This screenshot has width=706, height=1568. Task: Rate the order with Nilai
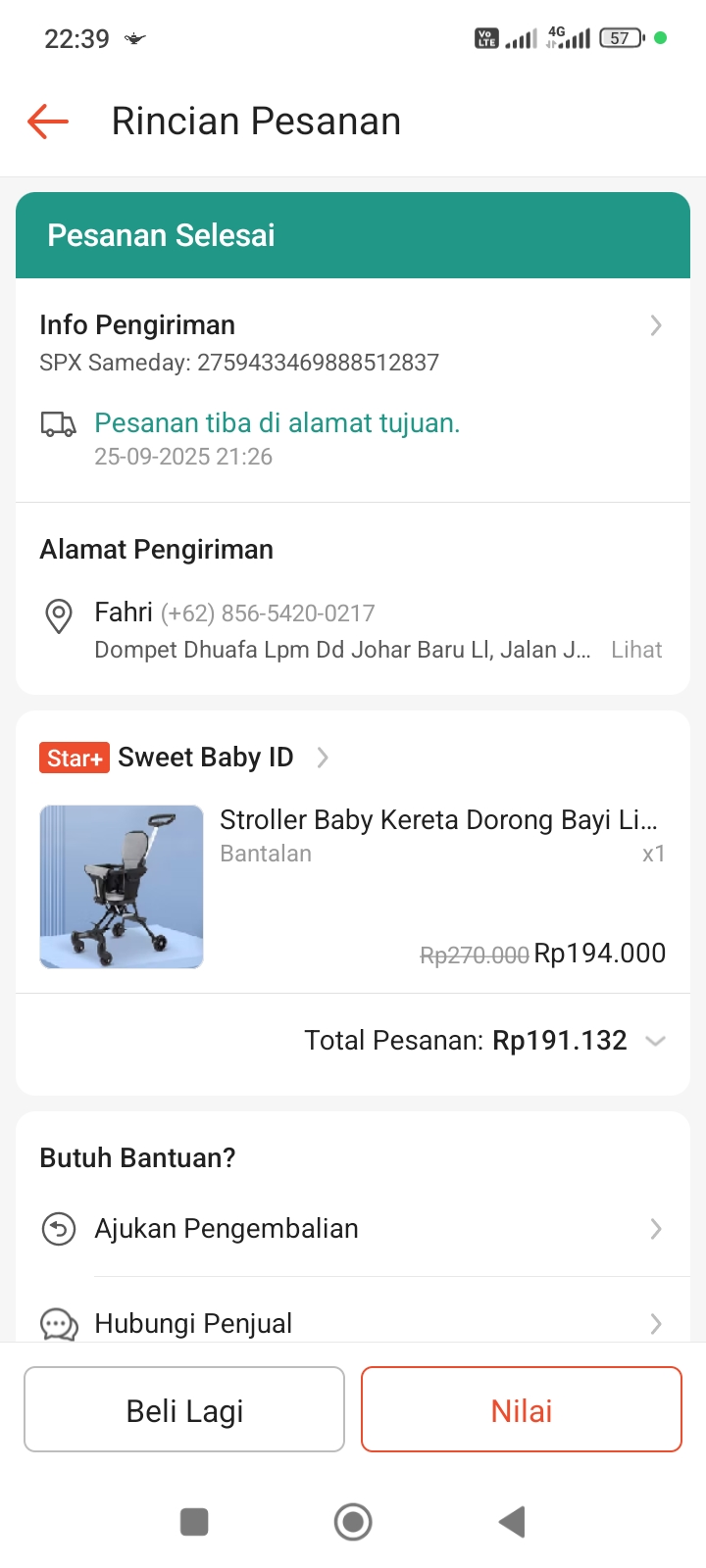click(522, 1409)
